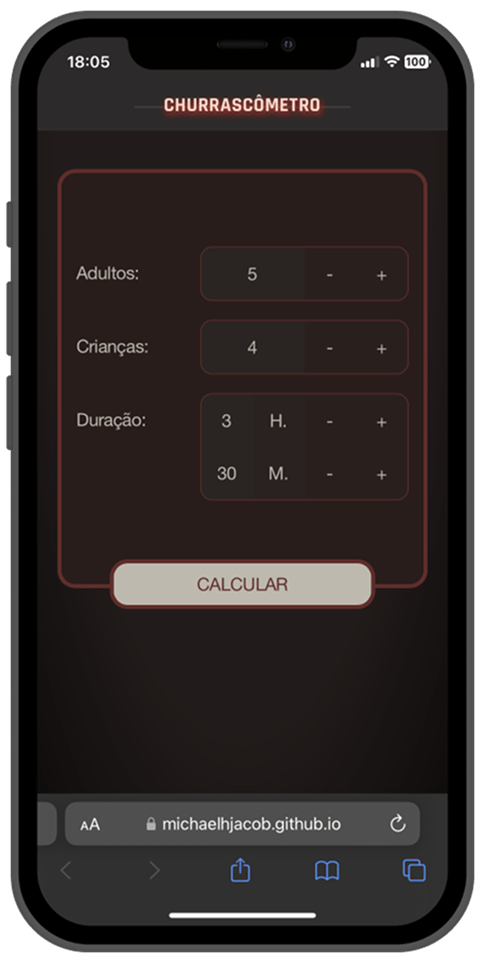This screenshot has height=964, width=486.
Task: Open the AA page settings menu
Action: point(90,824)
